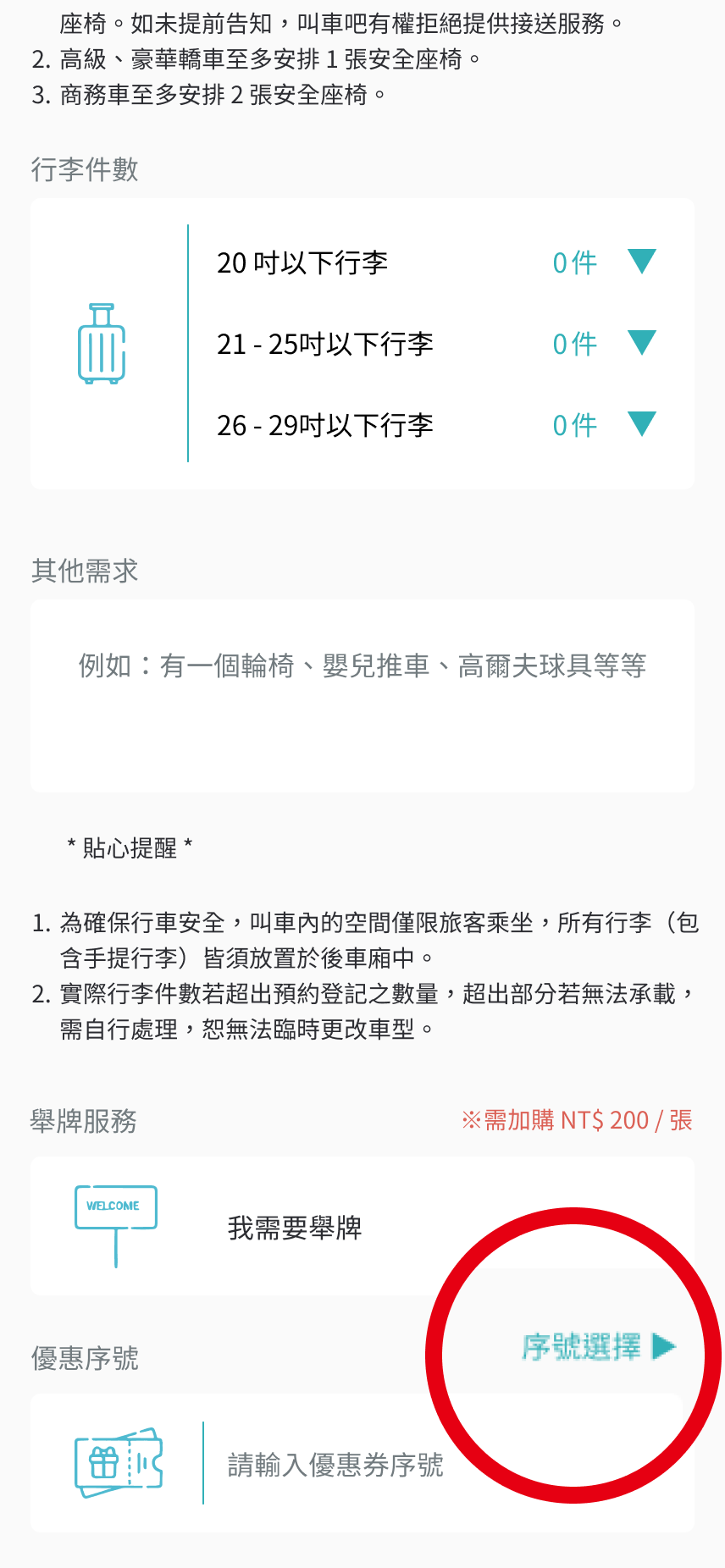This screenshot has height=1568, width=725.
Task: Expand the 21 - 25吋以下行李 quantity picker
Action: pyautogui.click(x=642, y=343)
